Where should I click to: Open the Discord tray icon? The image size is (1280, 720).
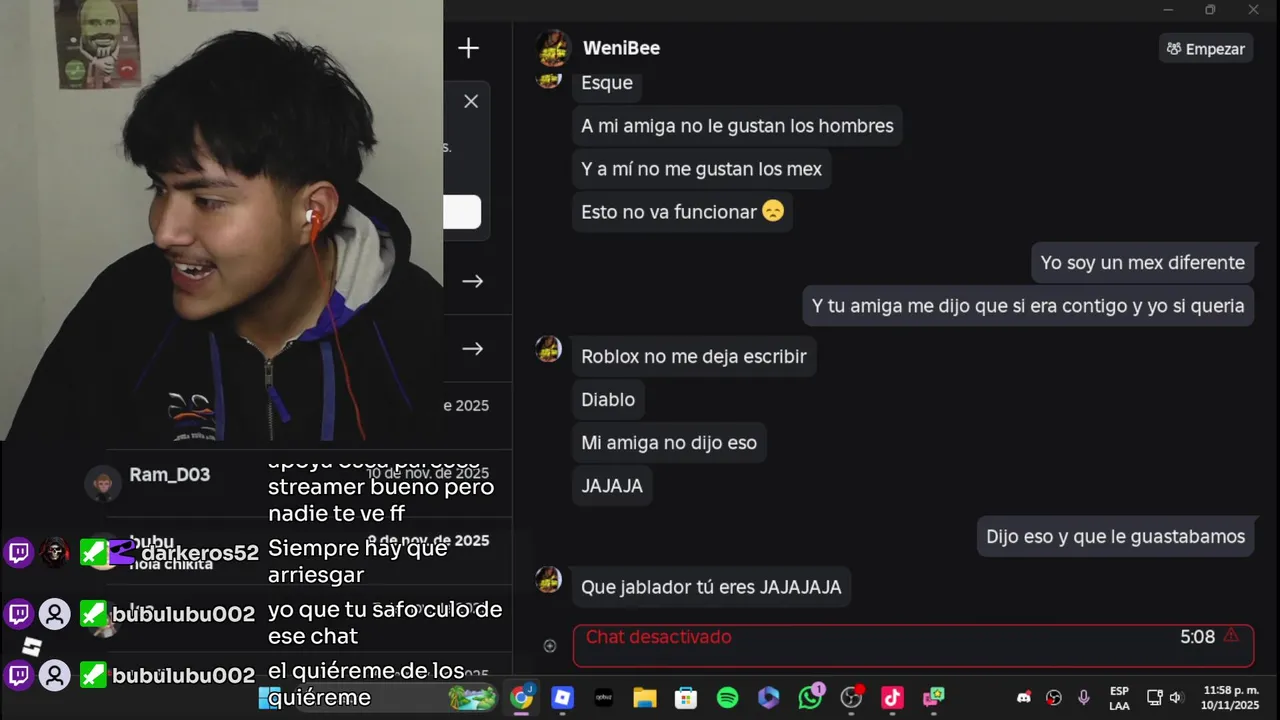point(1023,698)
